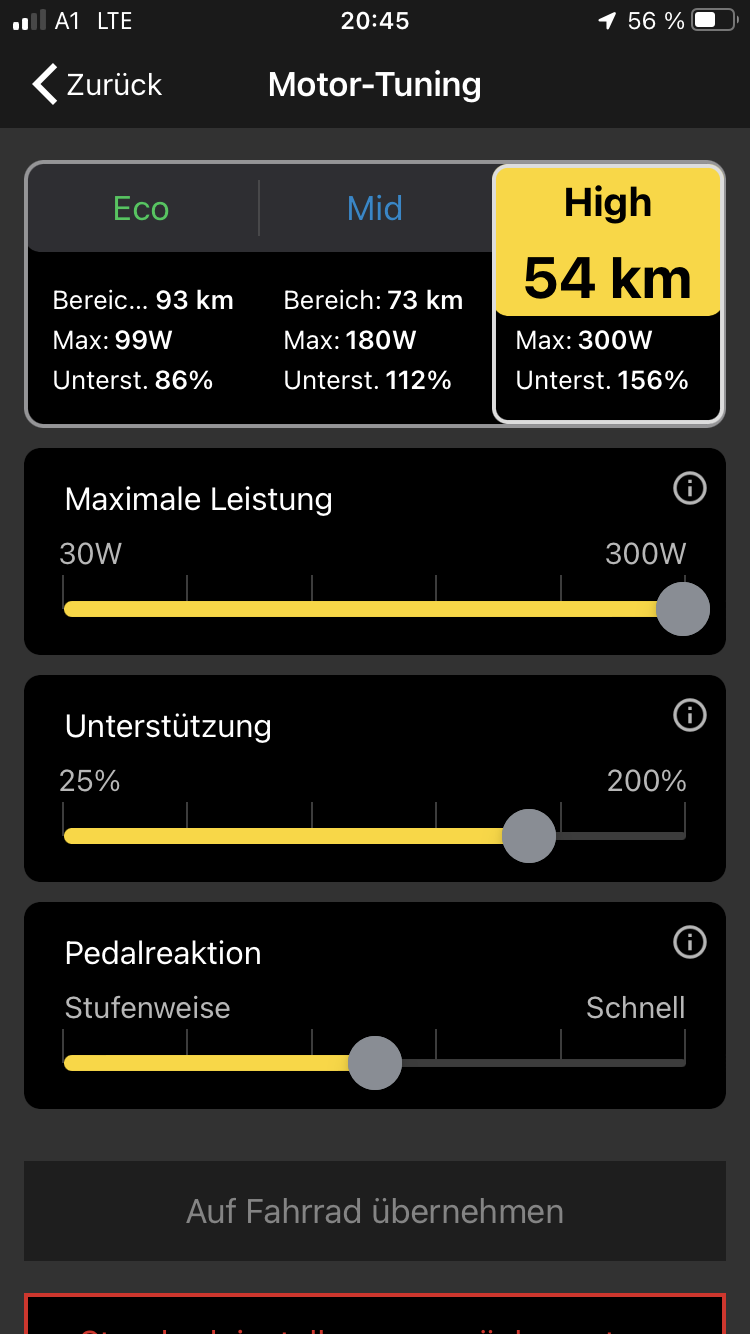The image size is (750, 1334).
Task: Tap Auf Fahrrad übernehmen button
Action: click(375, 1211)
